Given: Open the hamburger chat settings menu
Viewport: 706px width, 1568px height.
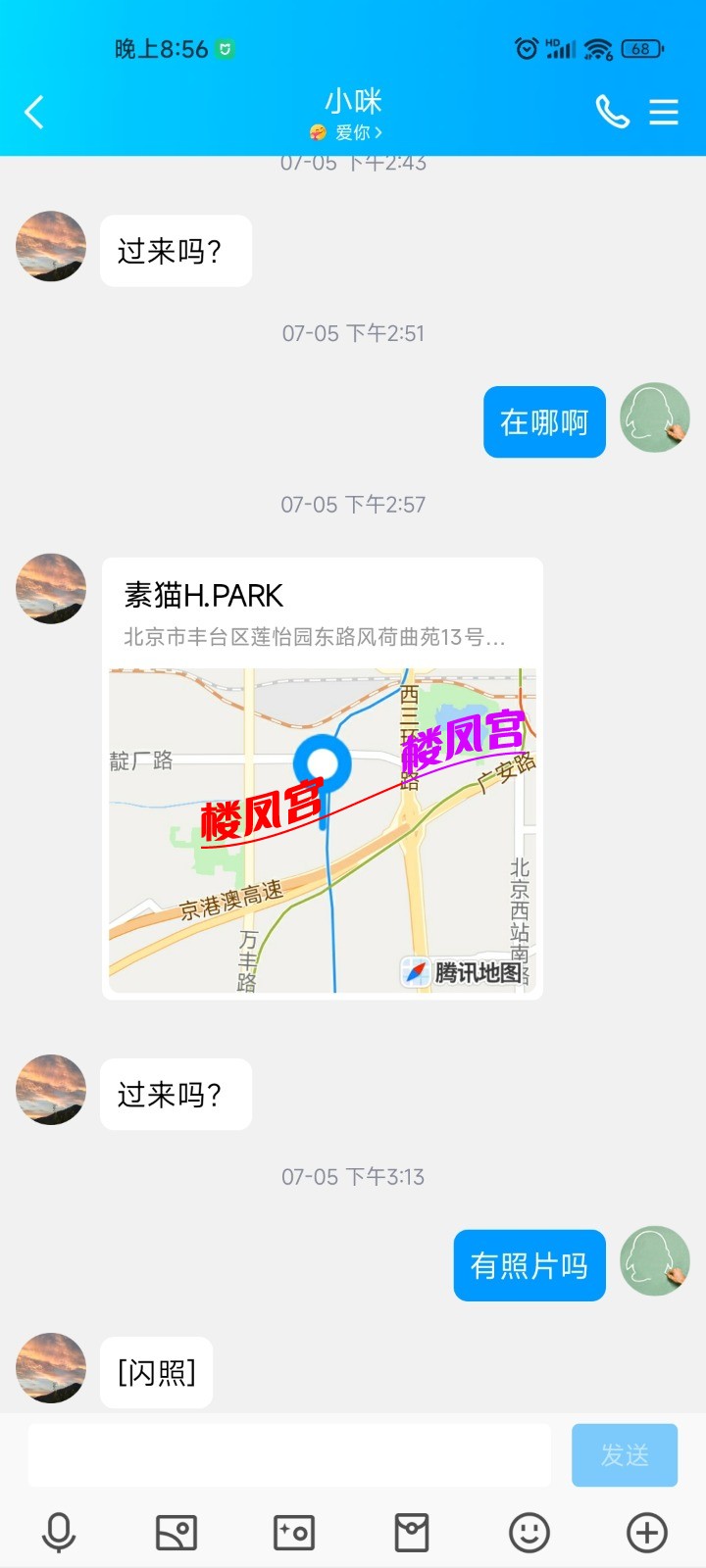Looking at the screenshot, I should [665, 112].
